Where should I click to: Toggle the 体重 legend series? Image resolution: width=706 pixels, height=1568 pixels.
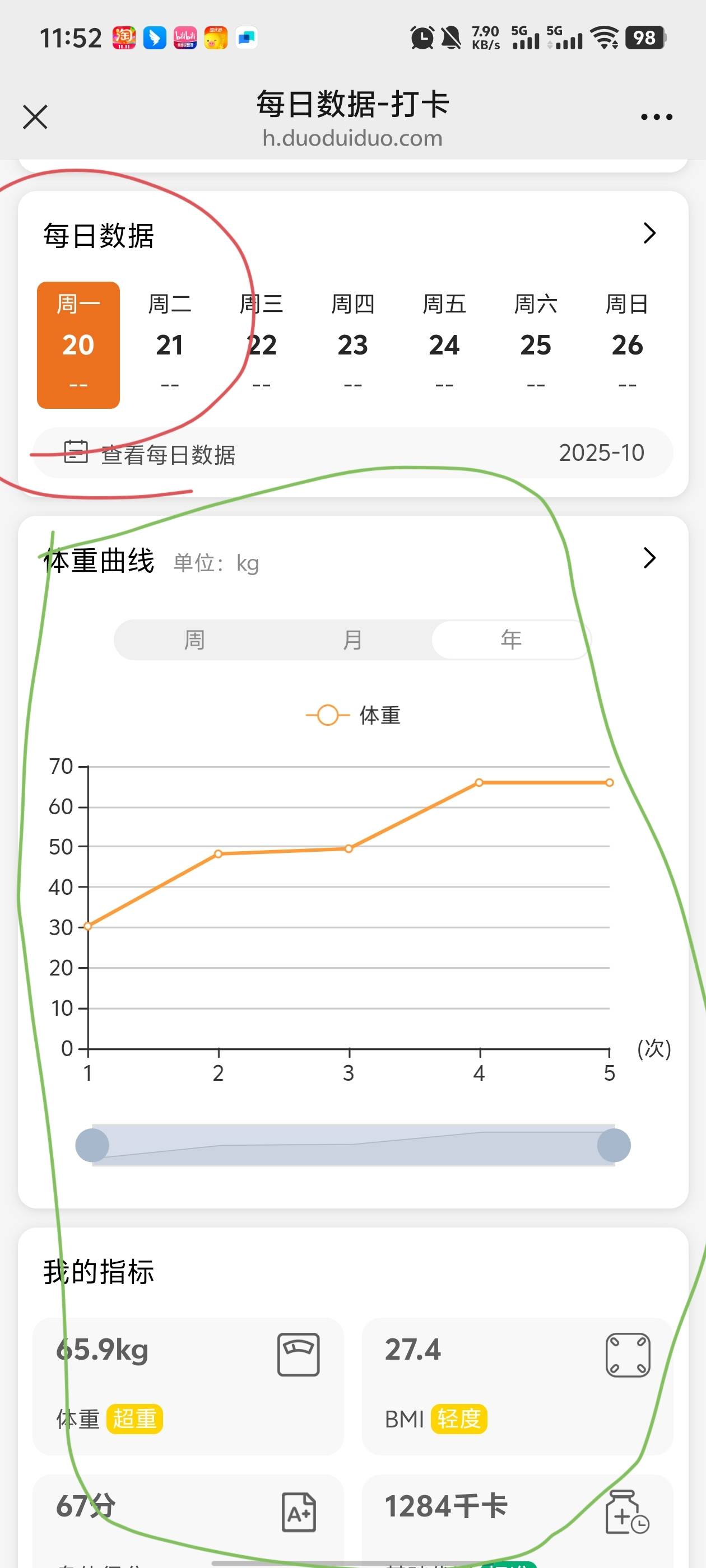pyautogui.click(x=354, y=715)
